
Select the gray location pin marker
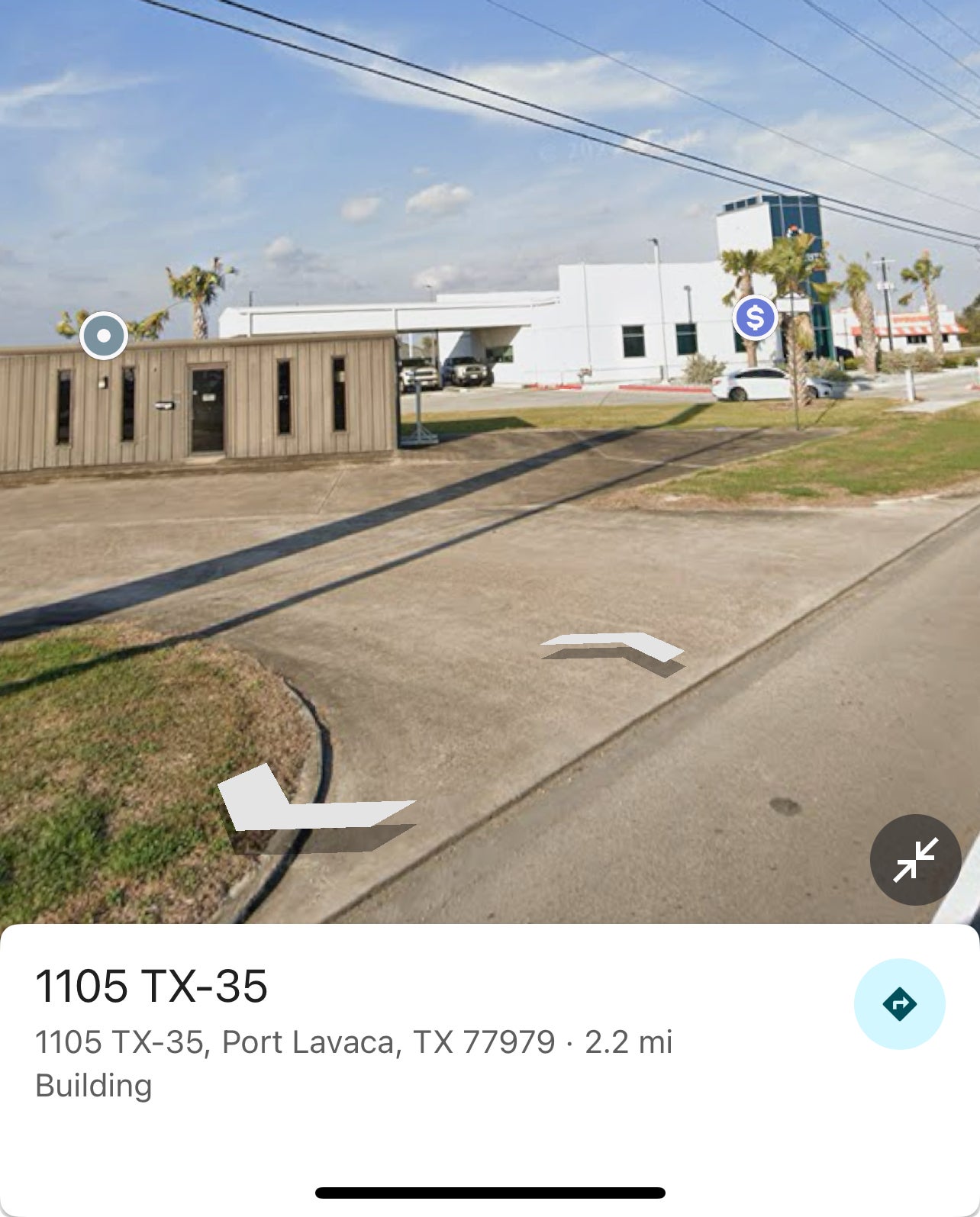click(104, 335)
